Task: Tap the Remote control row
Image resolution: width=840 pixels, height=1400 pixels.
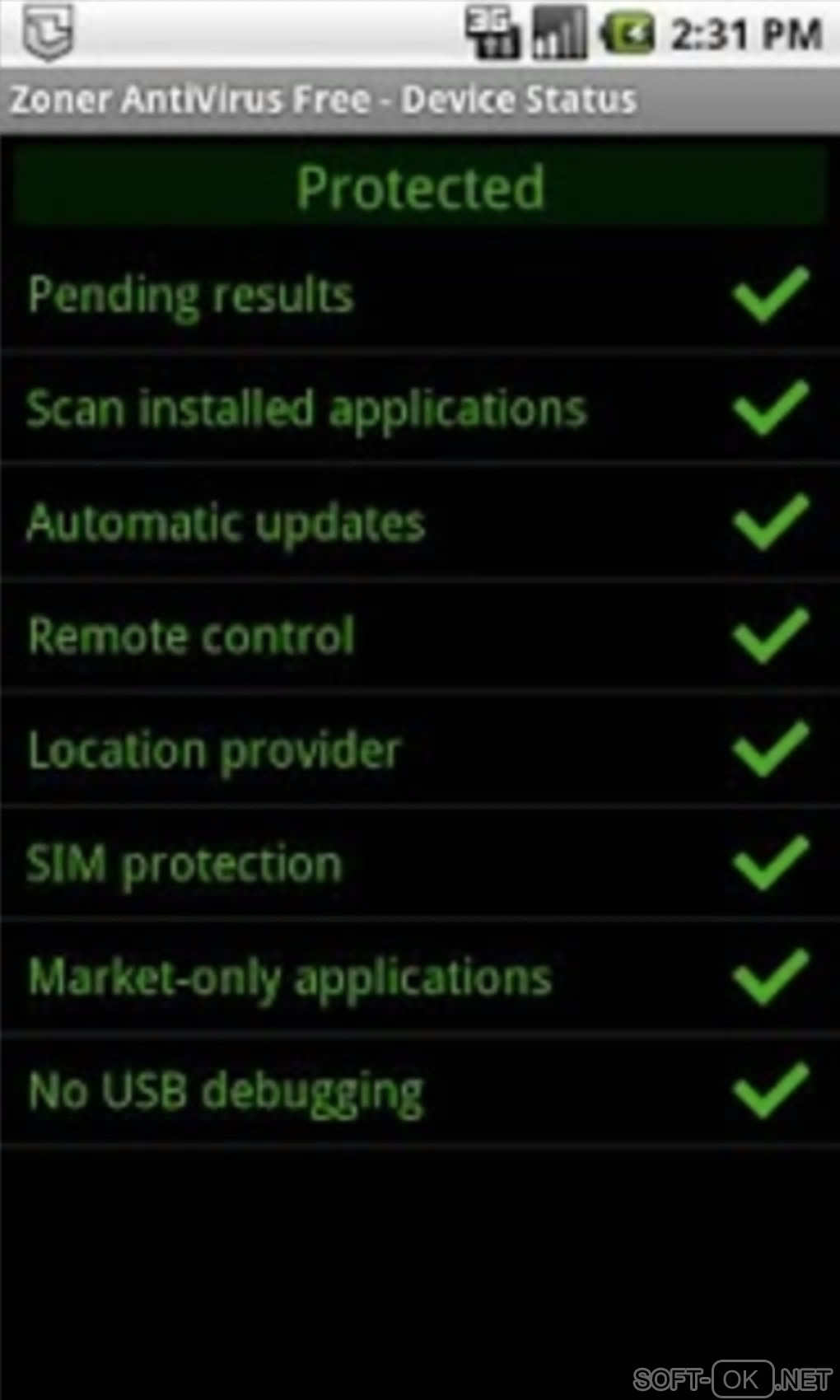Action: pos(191,637)
